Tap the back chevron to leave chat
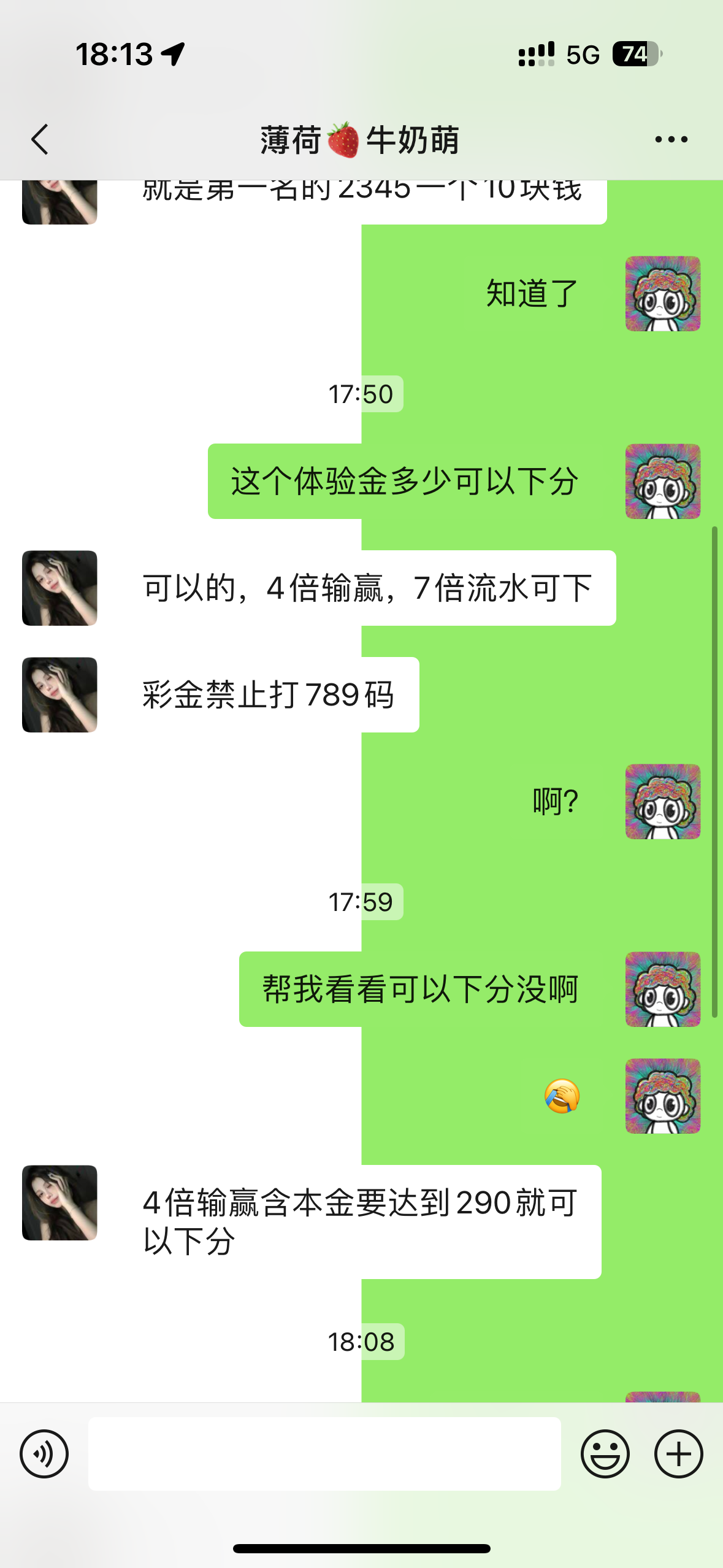The image size is (723, 1568). (39, 139)
